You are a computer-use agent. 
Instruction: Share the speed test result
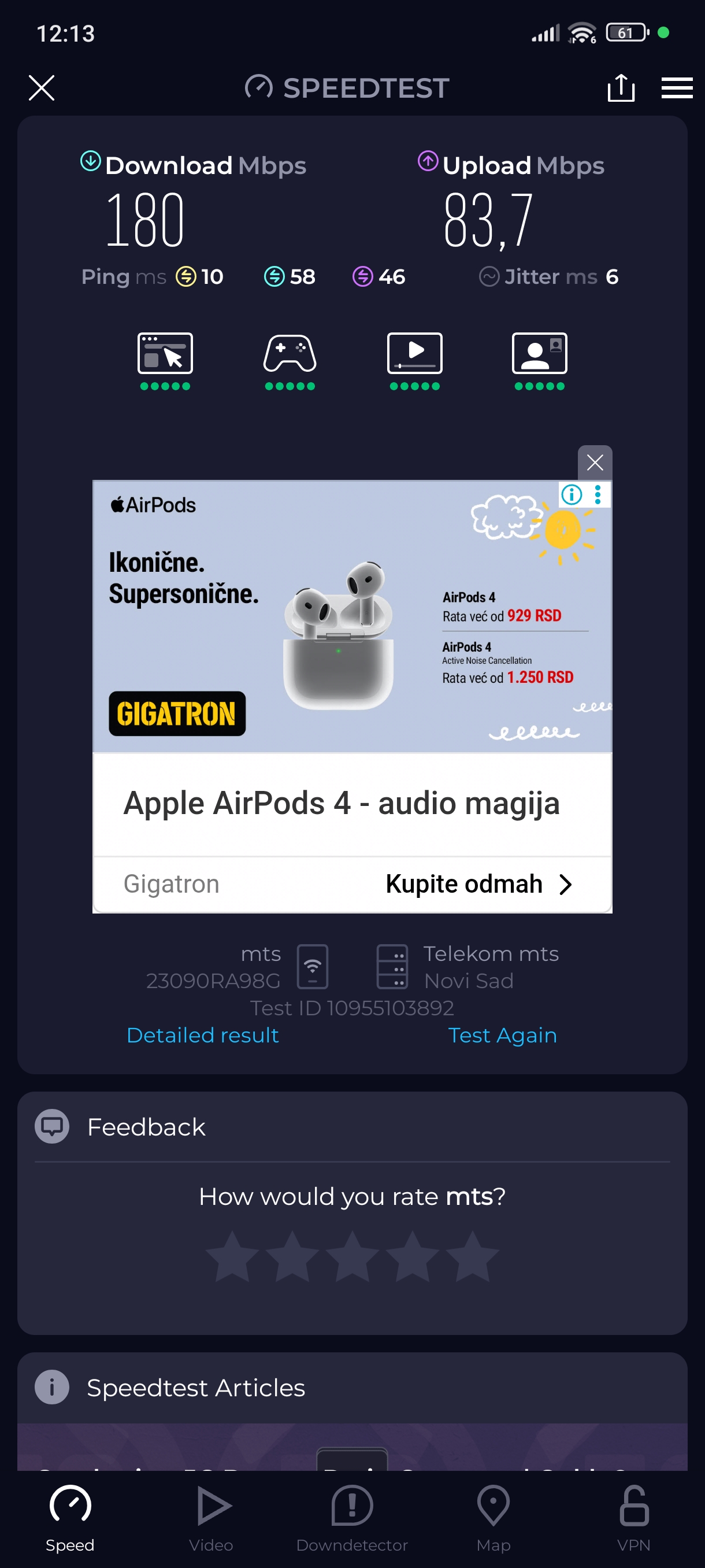coord(621,88)
